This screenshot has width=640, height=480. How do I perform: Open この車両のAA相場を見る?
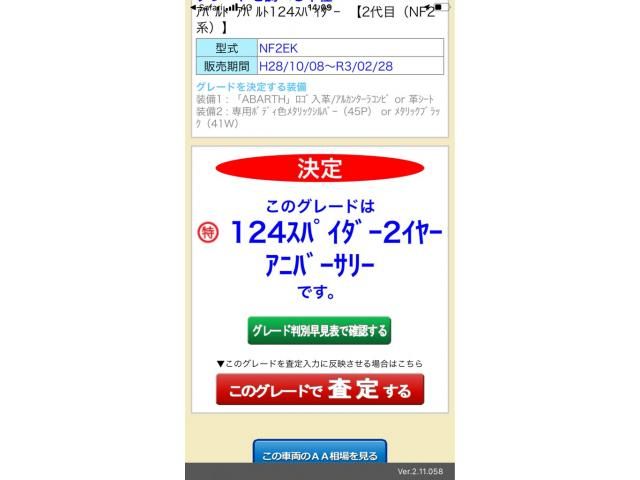tap(320, 454)
